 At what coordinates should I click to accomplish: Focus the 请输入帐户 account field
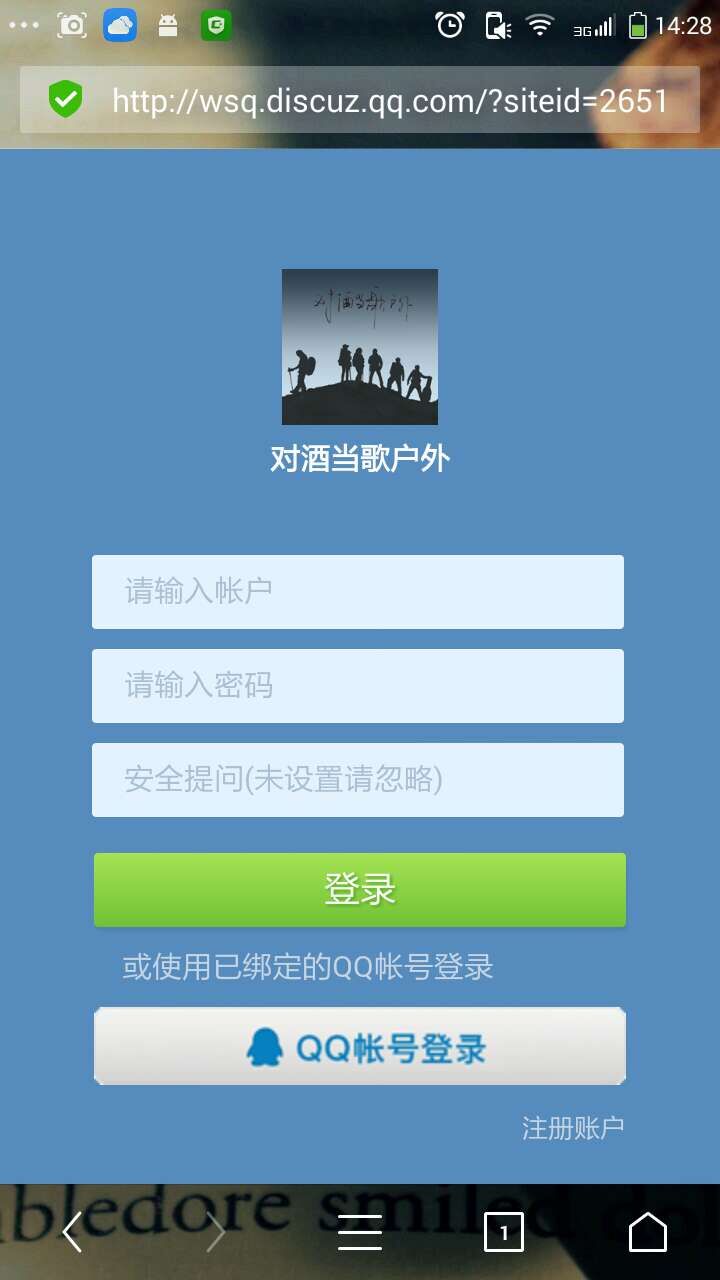point(358,592)
